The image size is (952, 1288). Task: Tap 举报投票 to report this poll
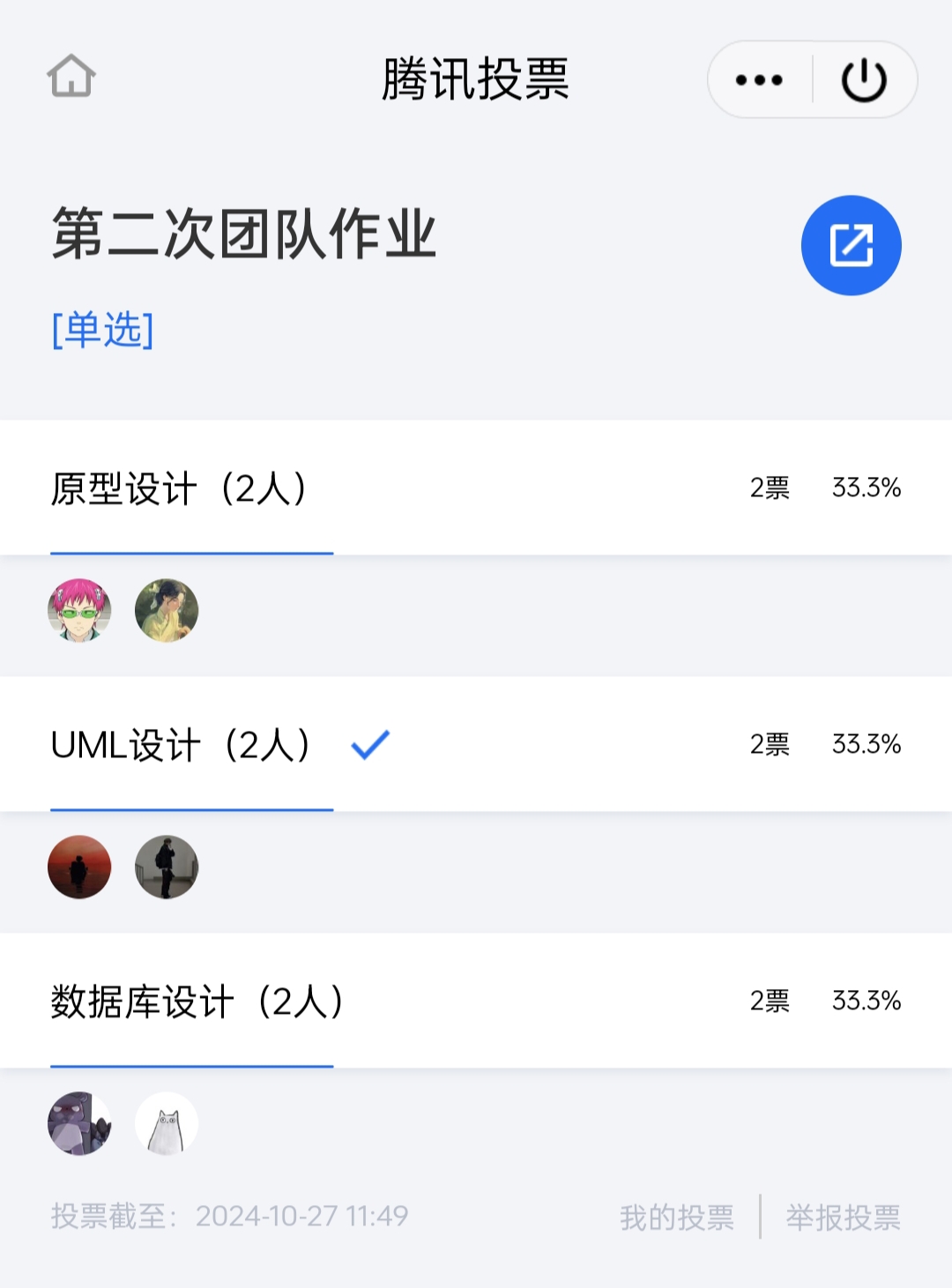coord(843,1217)
